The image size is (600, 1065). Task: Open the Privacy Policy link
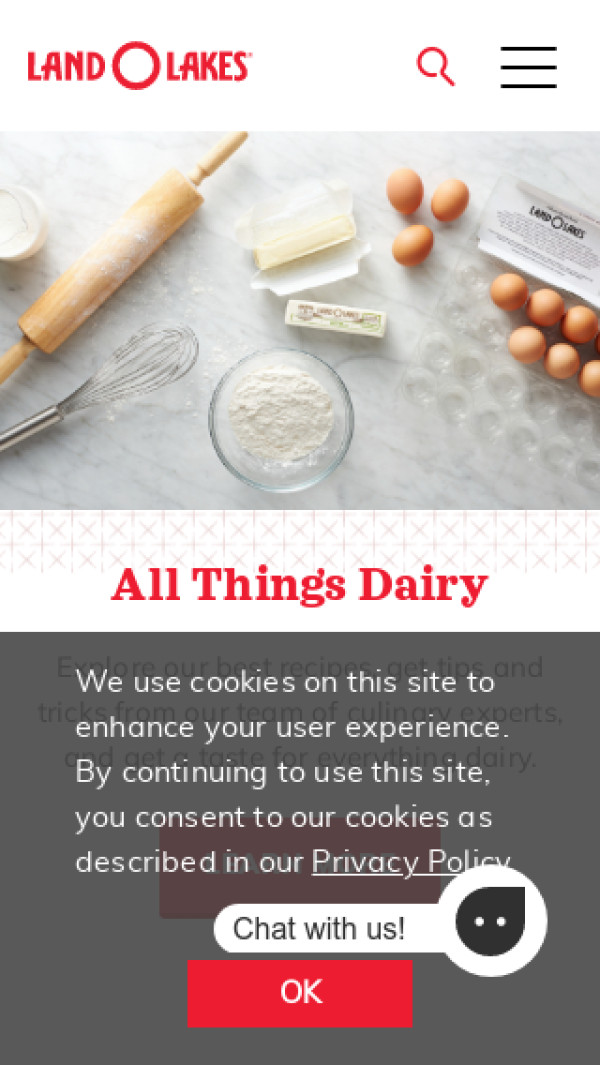pos(411,861)
